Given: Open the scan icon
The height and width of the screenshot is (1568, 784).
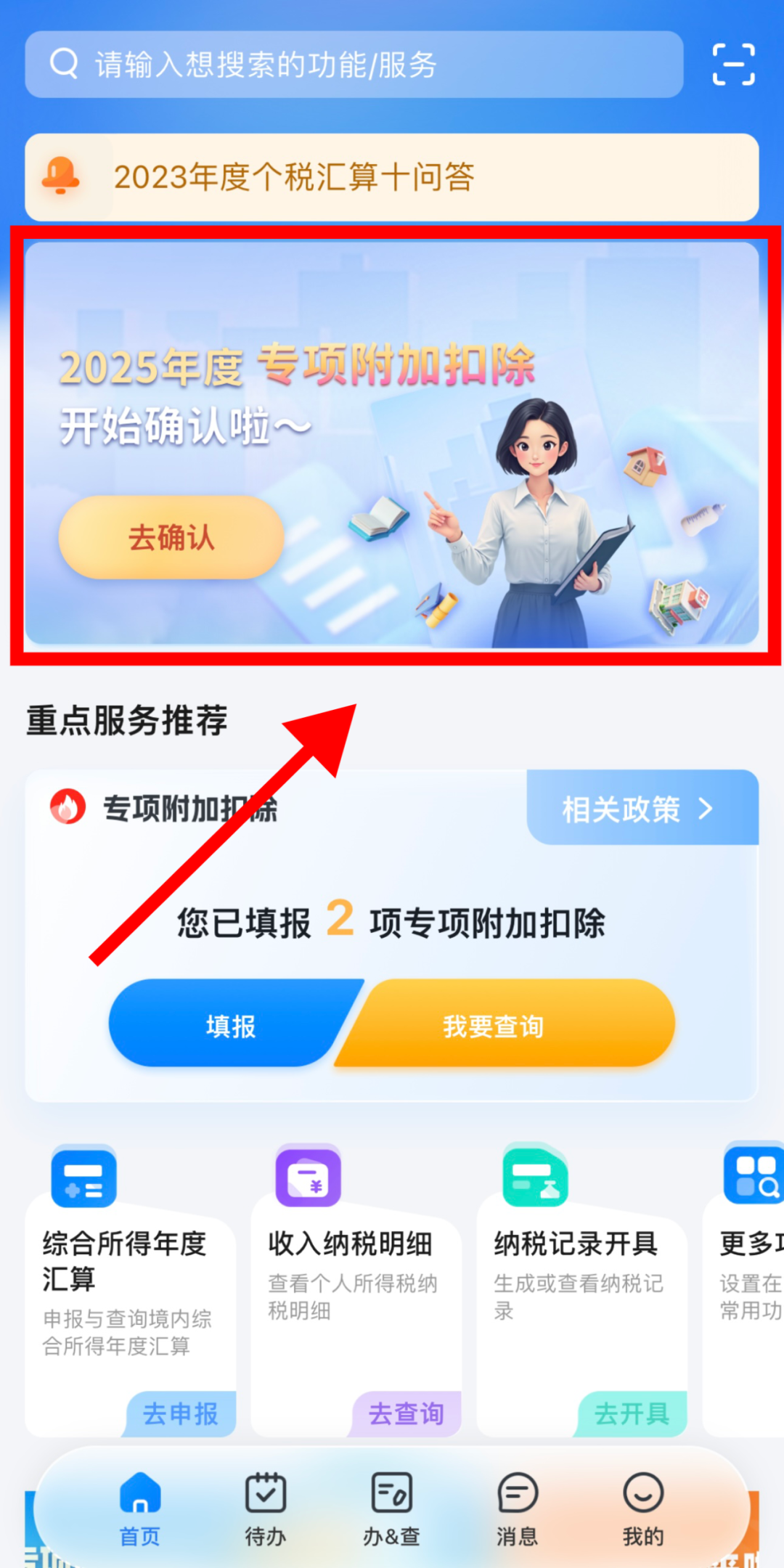Looking at the screenshot, I should point(733,65).
